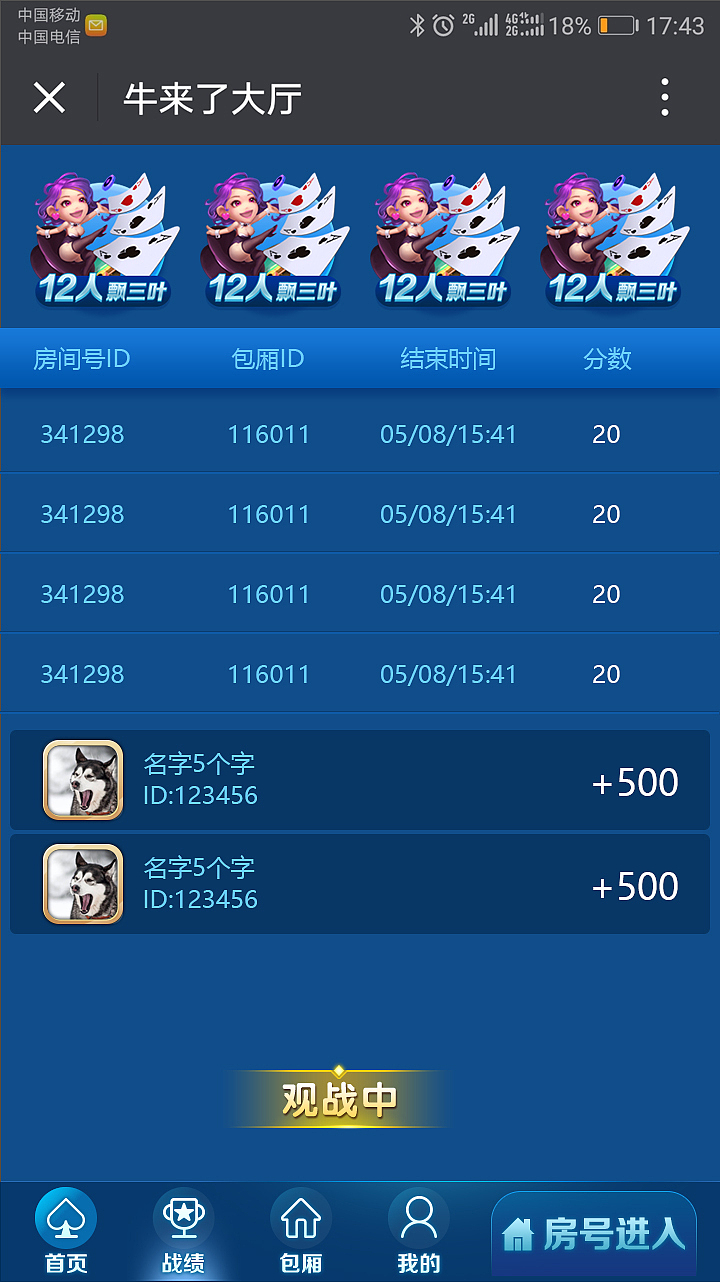Open the 我的 profile icon
The width and height of the screenshot is (720, 1282).
(x=417, y=1222)
